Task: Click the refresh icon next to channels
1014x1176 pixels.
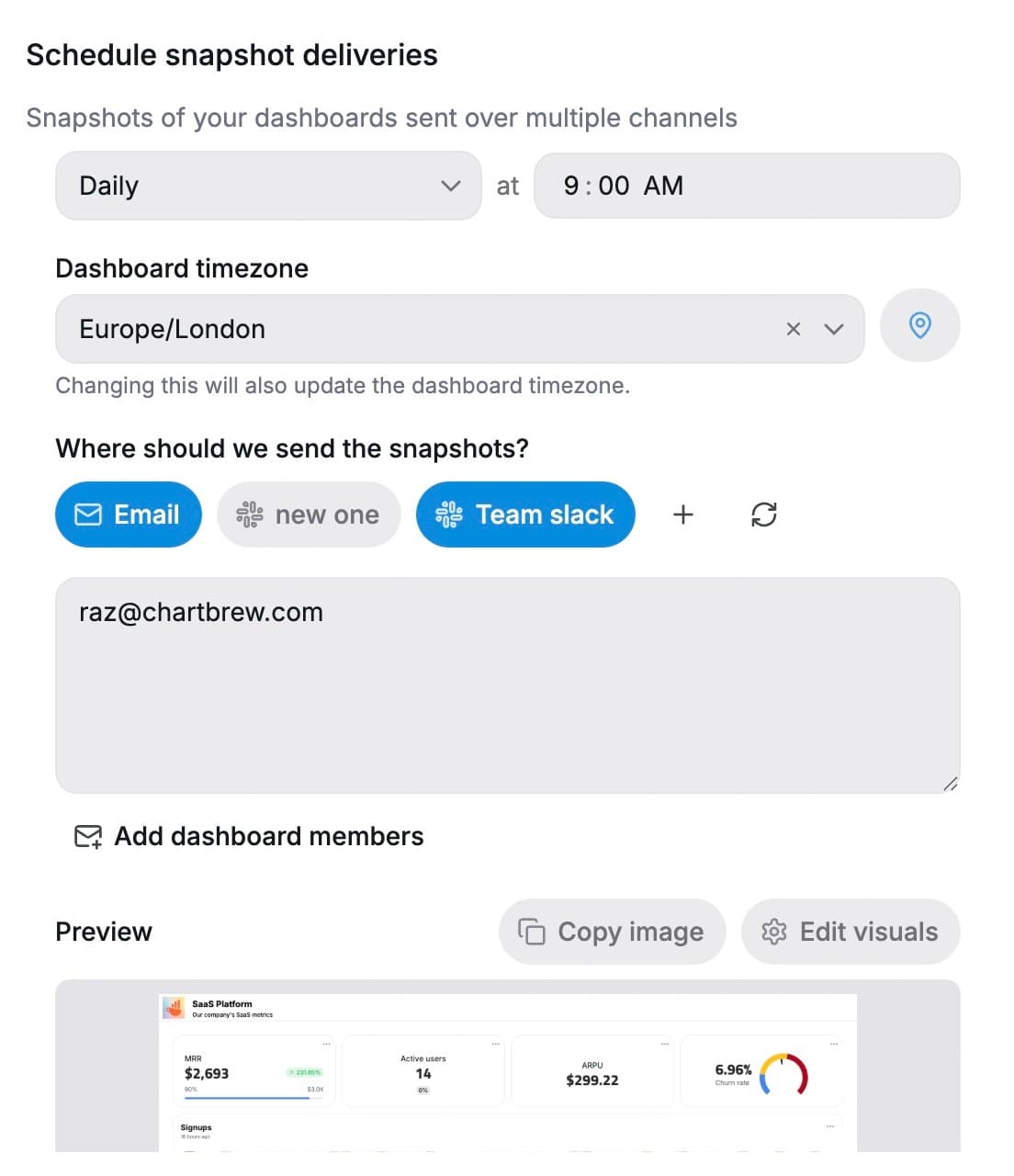Action: click(x=763, y=514)
